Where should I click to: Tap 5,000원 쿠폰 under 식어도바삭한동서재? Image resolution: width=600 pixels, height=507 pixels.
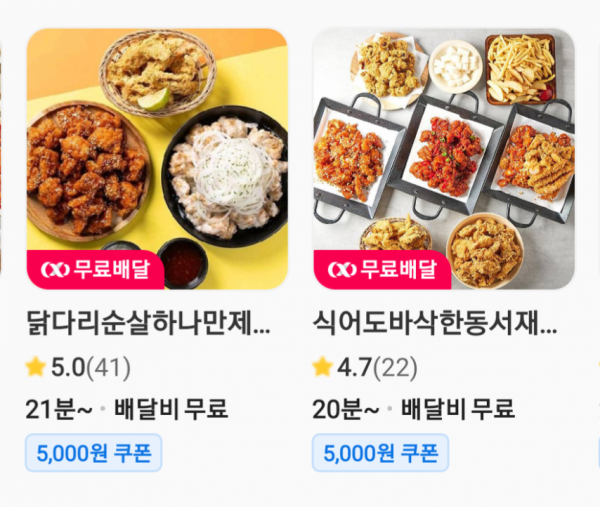[380, 453]
